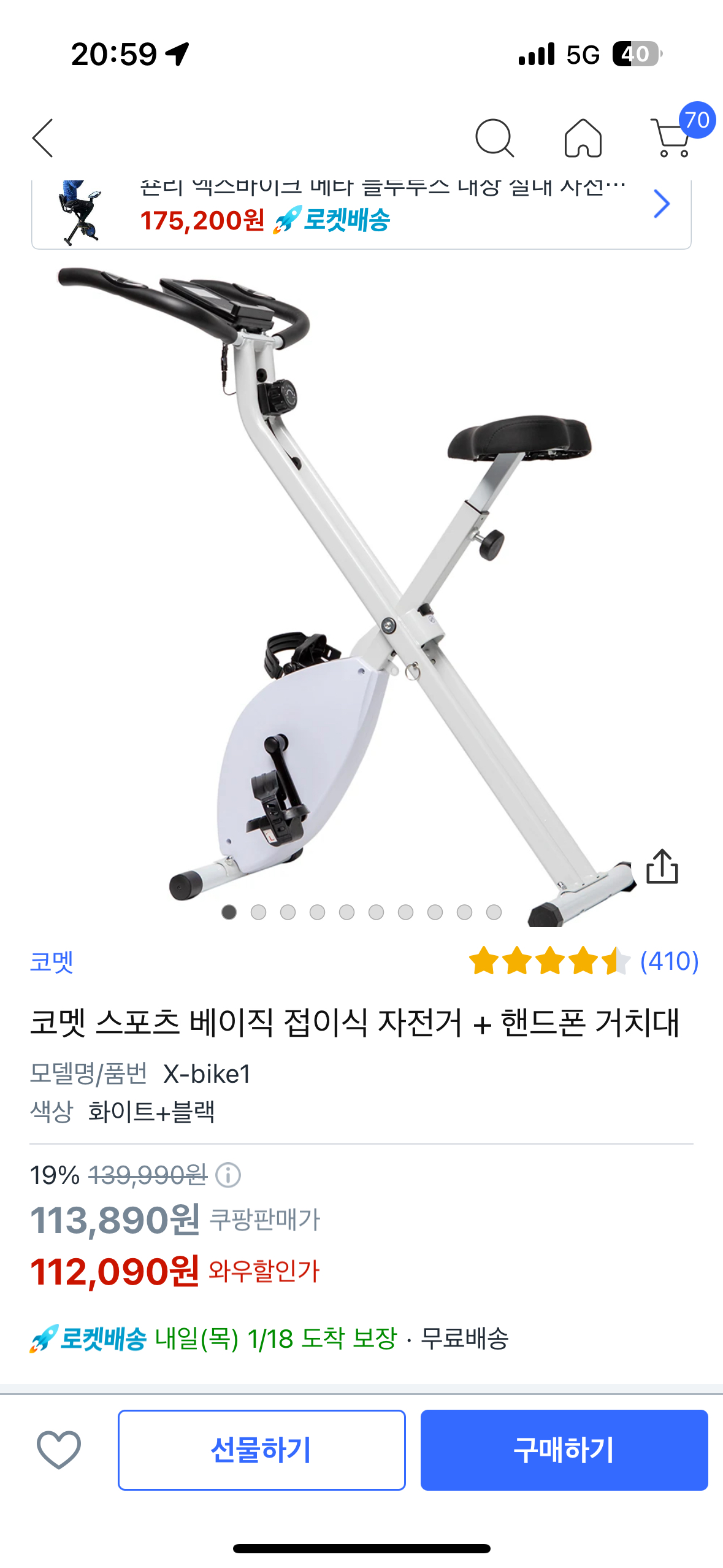Open the search magnifier icon
The height and width of the screenshot is (1568, 723).
(494, 138)
